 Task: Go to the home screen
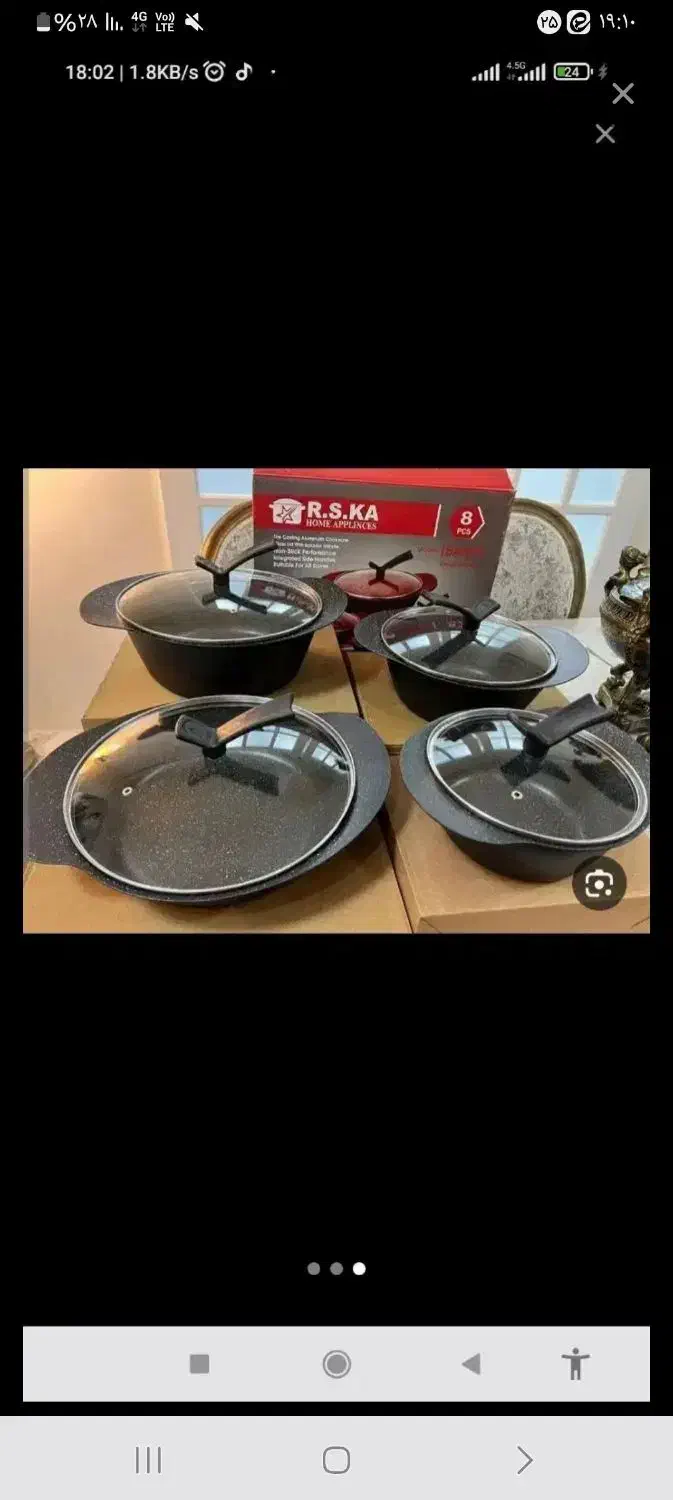pyautogui.click(x=336, y=1461)
